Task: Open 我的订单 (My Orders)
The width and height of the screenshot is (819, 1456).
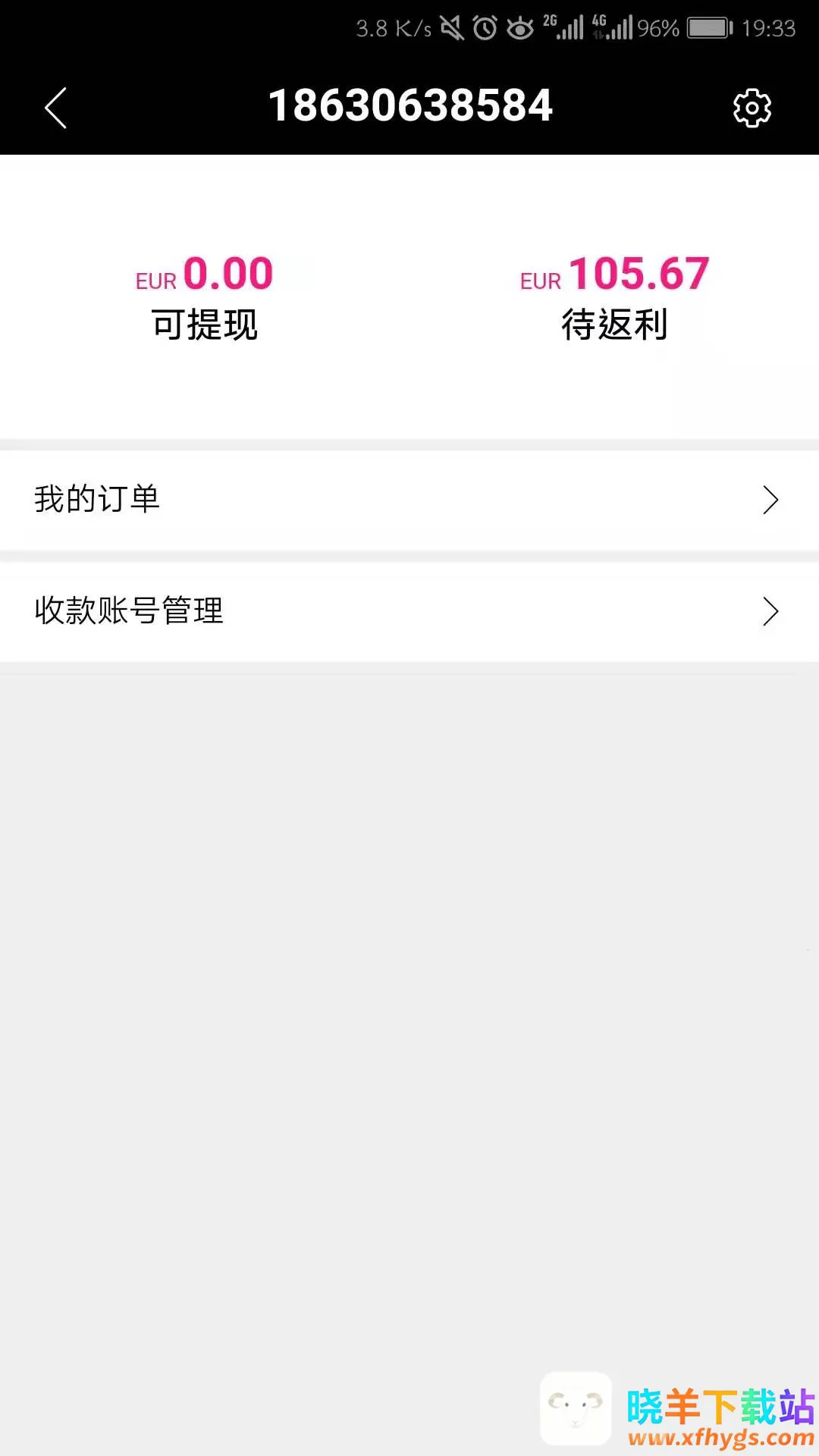Action: pyautogui.click(x=409, y=500)
